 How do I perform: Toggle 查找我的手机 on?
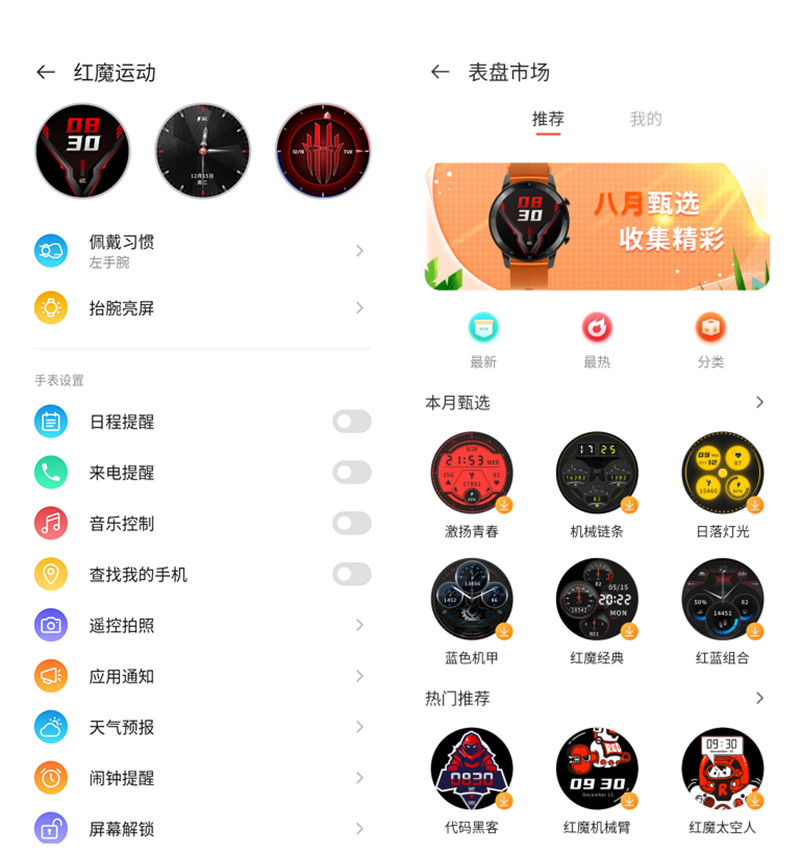pyautogui.click(x=351, y=574)
